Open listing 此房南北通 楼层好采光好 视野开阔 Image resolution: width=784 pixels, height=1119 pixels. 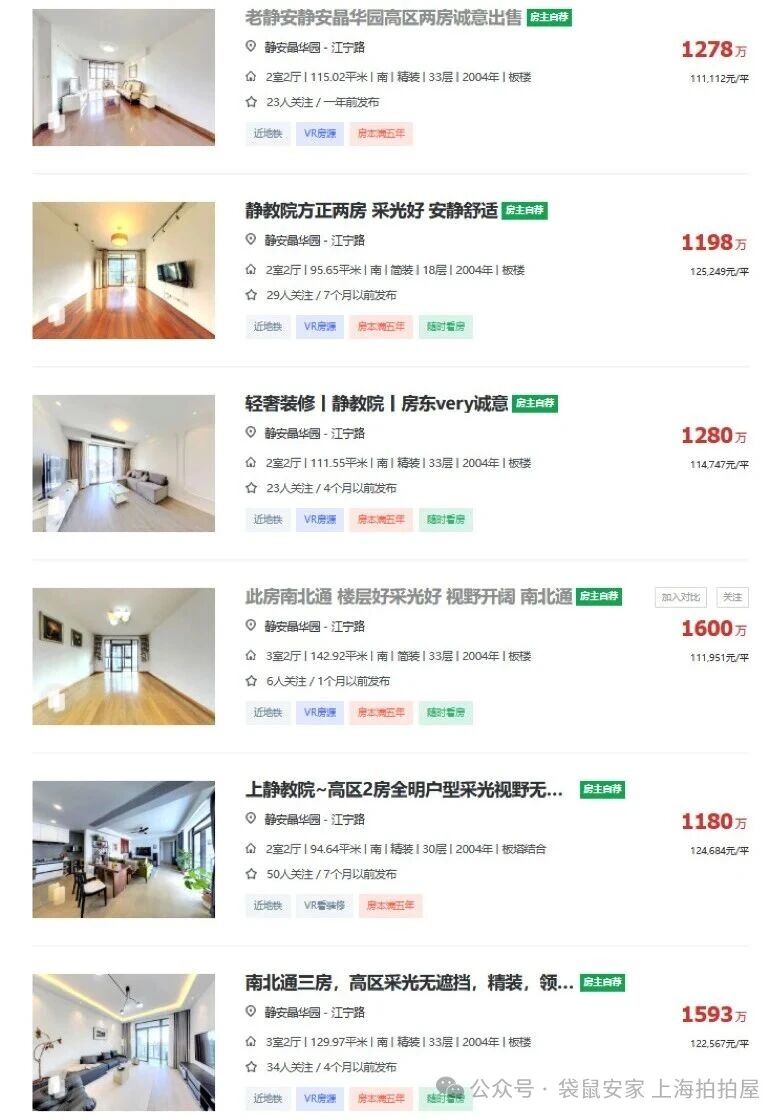pyautogui.click(x=408, y=597)
